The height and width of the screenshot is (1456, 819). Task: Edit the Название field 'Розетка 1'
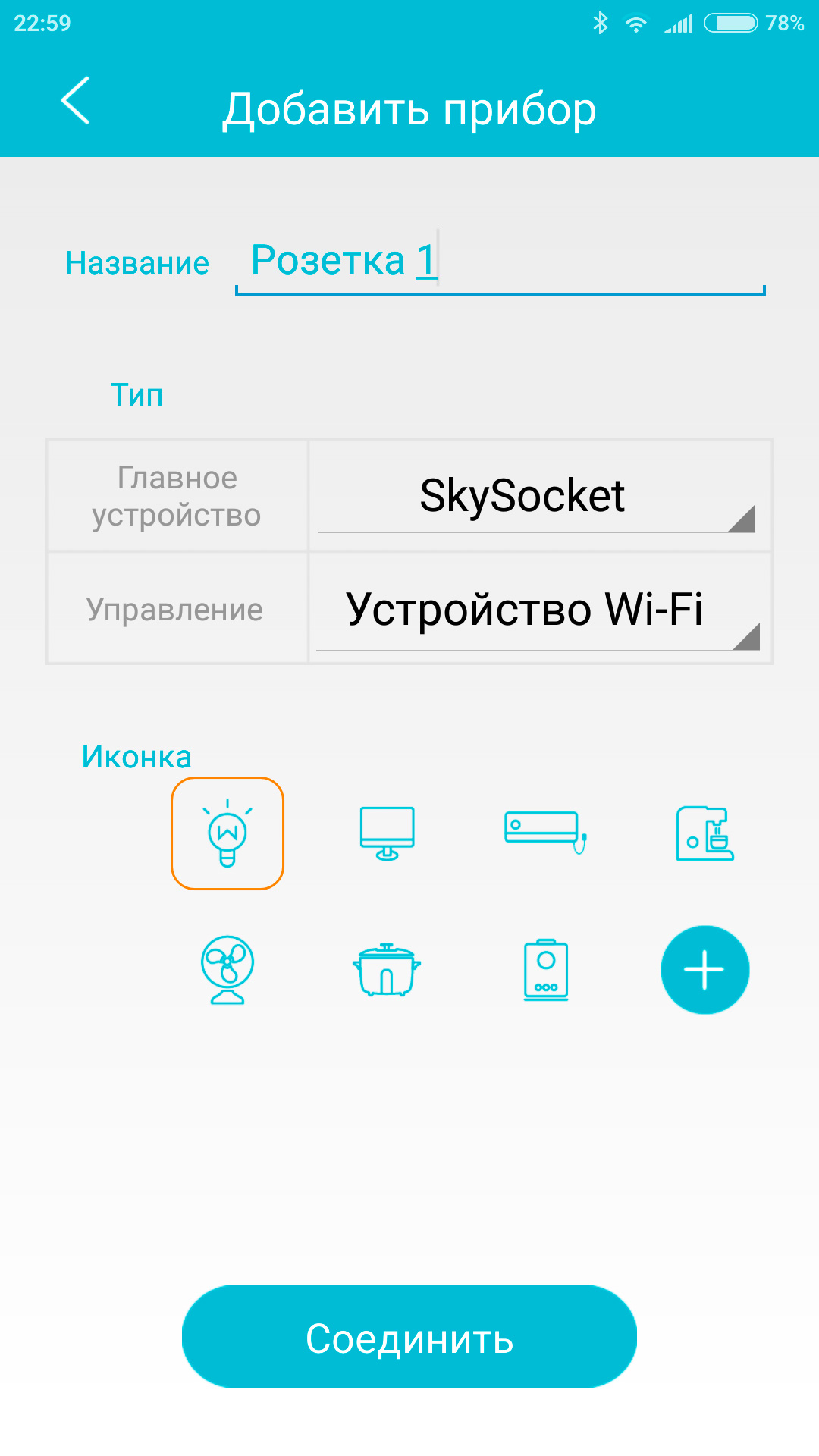tap(499, 262)
